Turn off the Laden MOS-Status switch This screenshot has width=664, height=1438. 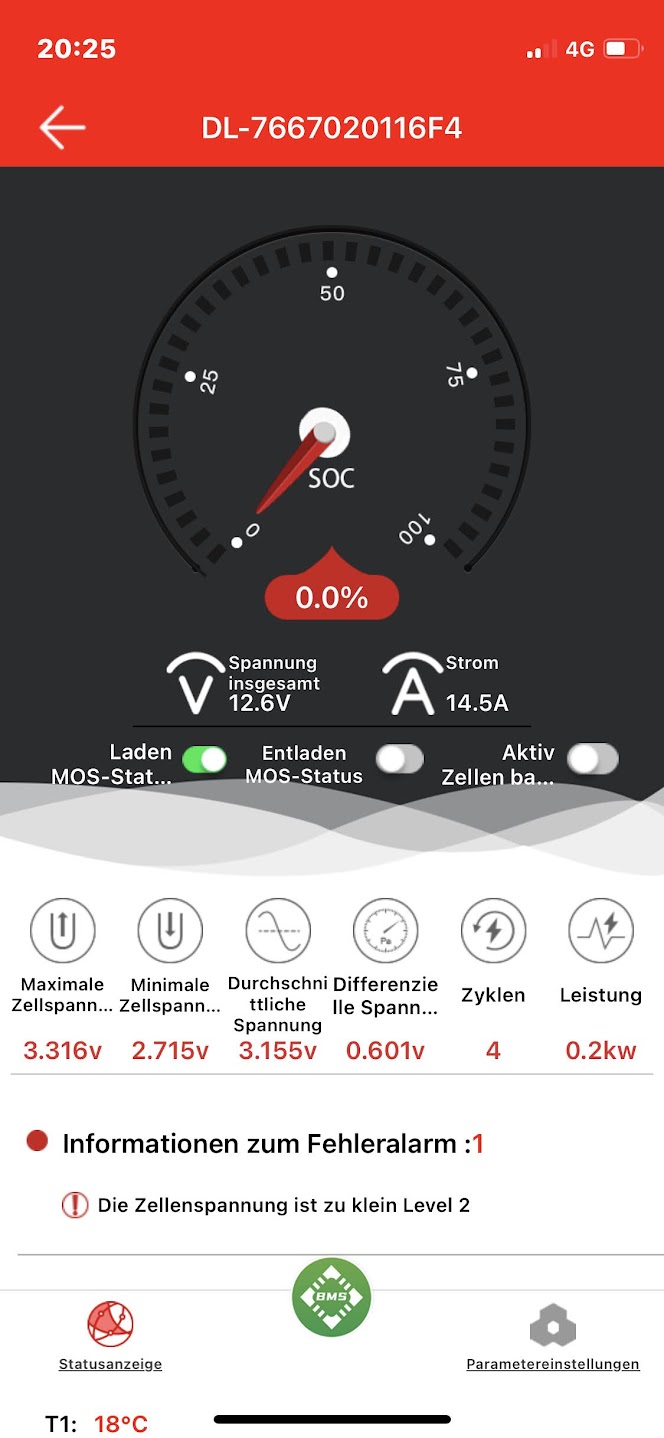coord(204,760)
